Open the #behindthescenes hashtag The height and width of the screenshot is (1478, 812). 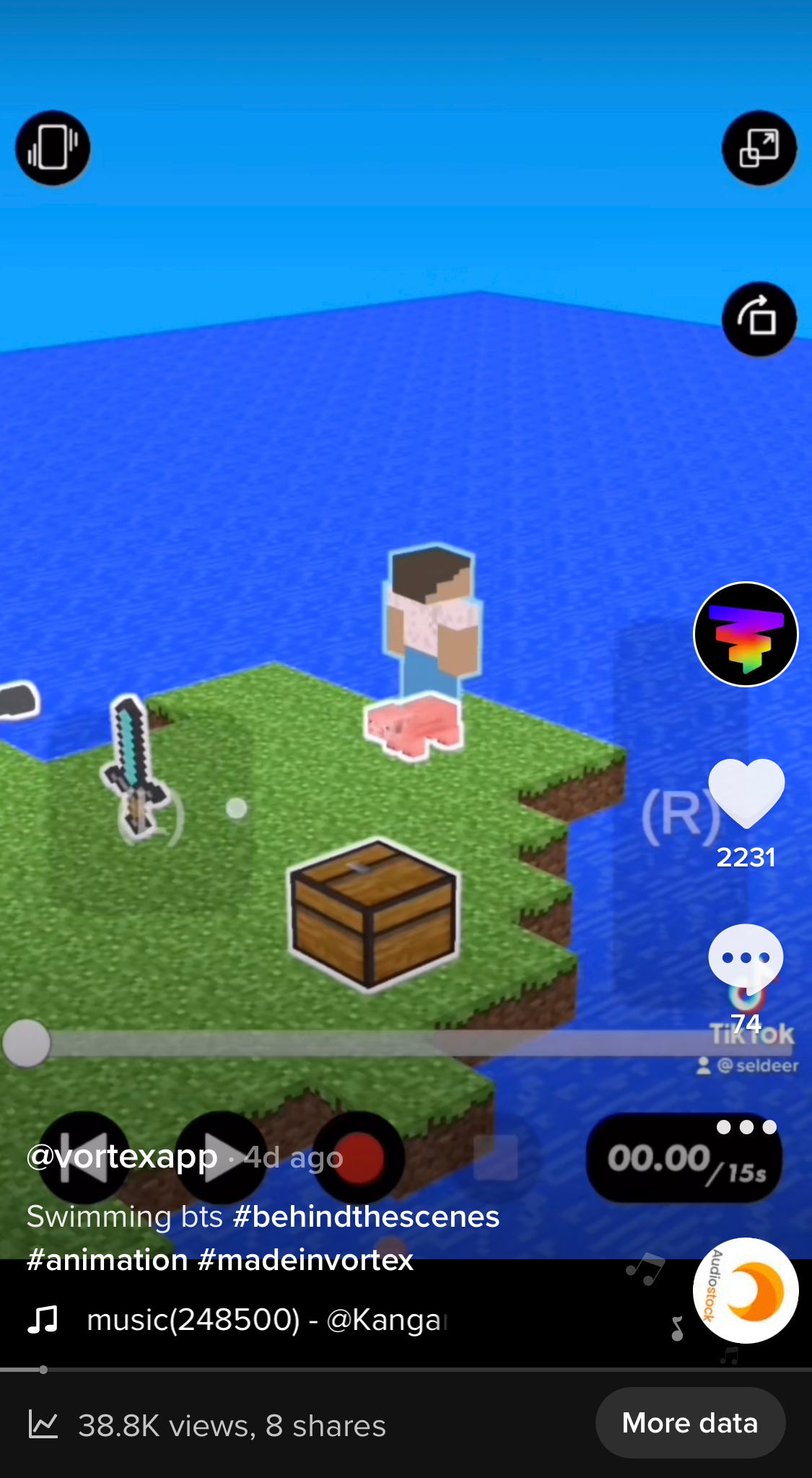366,1217
